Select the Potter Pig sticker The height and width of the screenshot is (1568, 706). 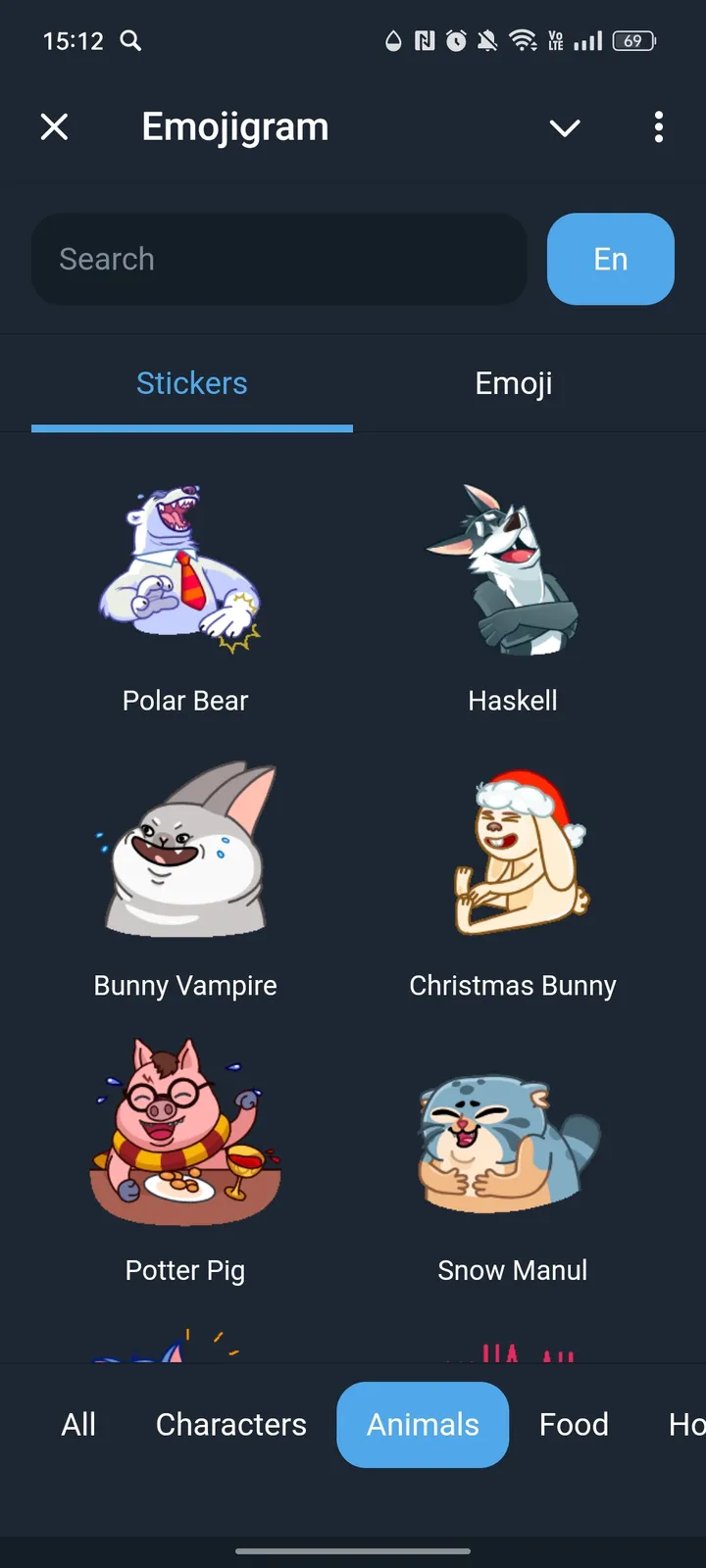point(184,1137)
